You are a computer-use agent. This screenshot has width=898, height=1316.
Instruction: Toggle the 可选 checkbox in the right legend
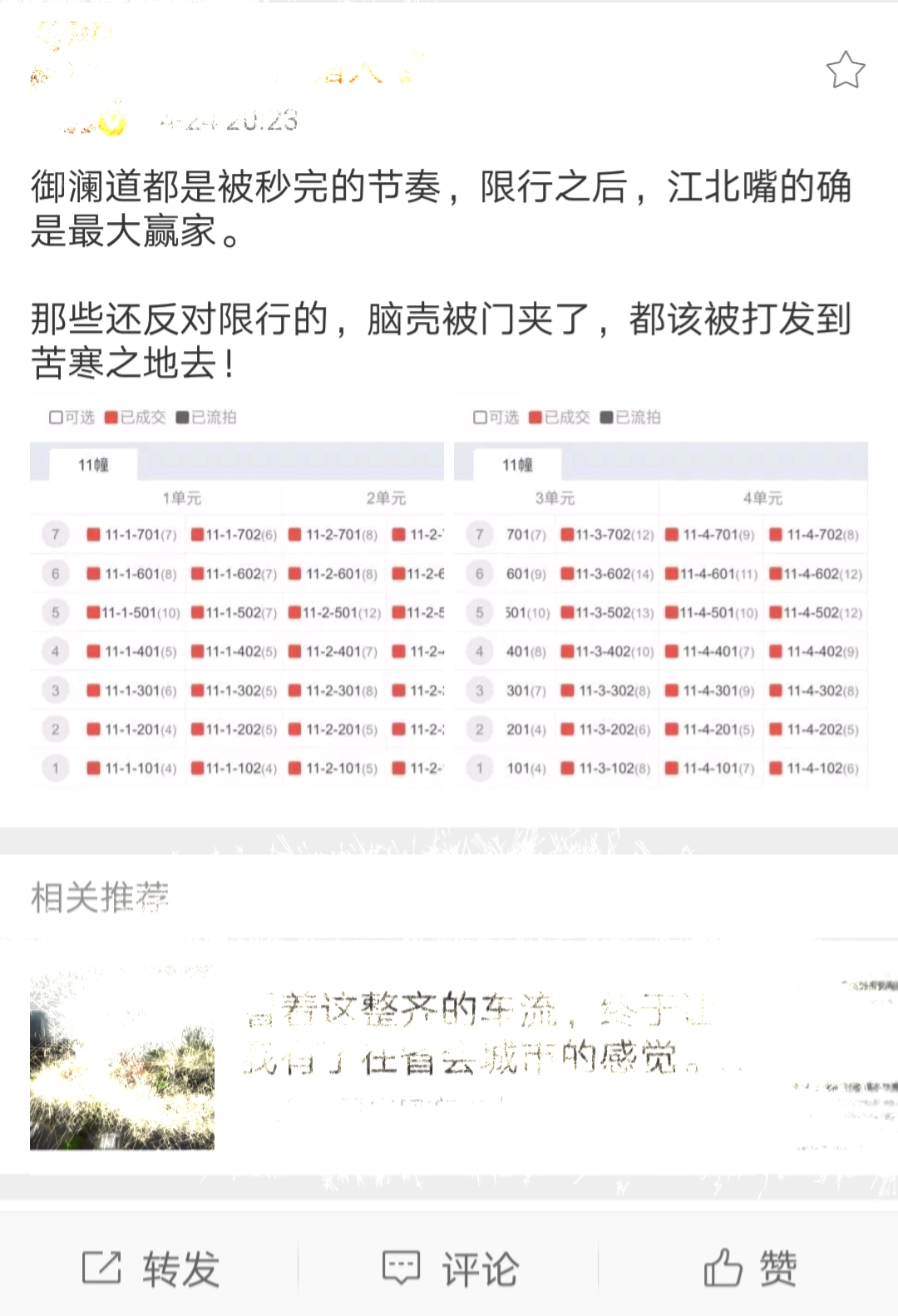(x=478, y=417)
